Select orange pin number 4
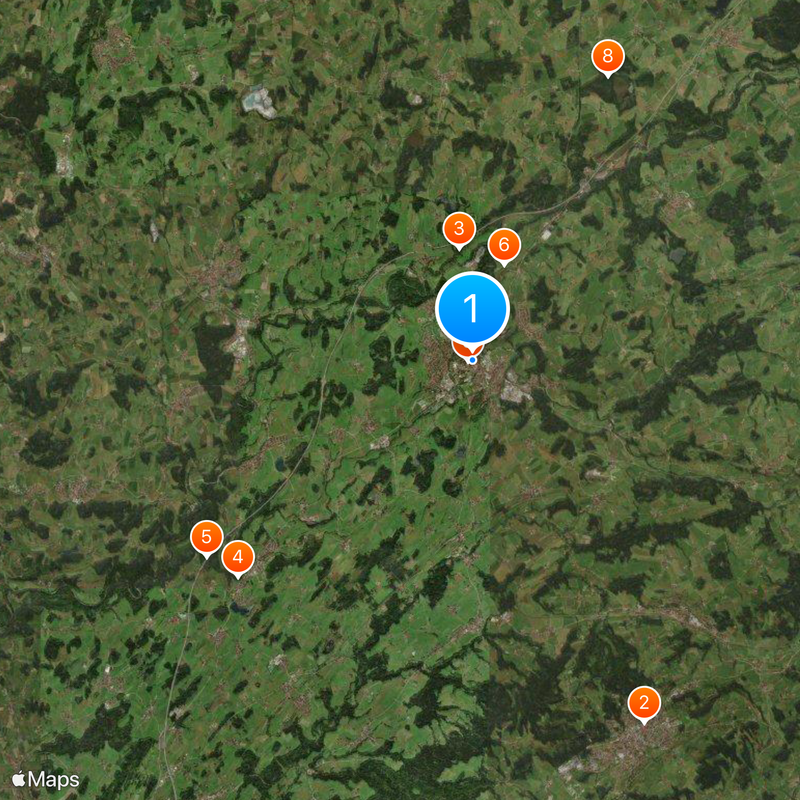The image size is (800, 800). click(237, 557)
